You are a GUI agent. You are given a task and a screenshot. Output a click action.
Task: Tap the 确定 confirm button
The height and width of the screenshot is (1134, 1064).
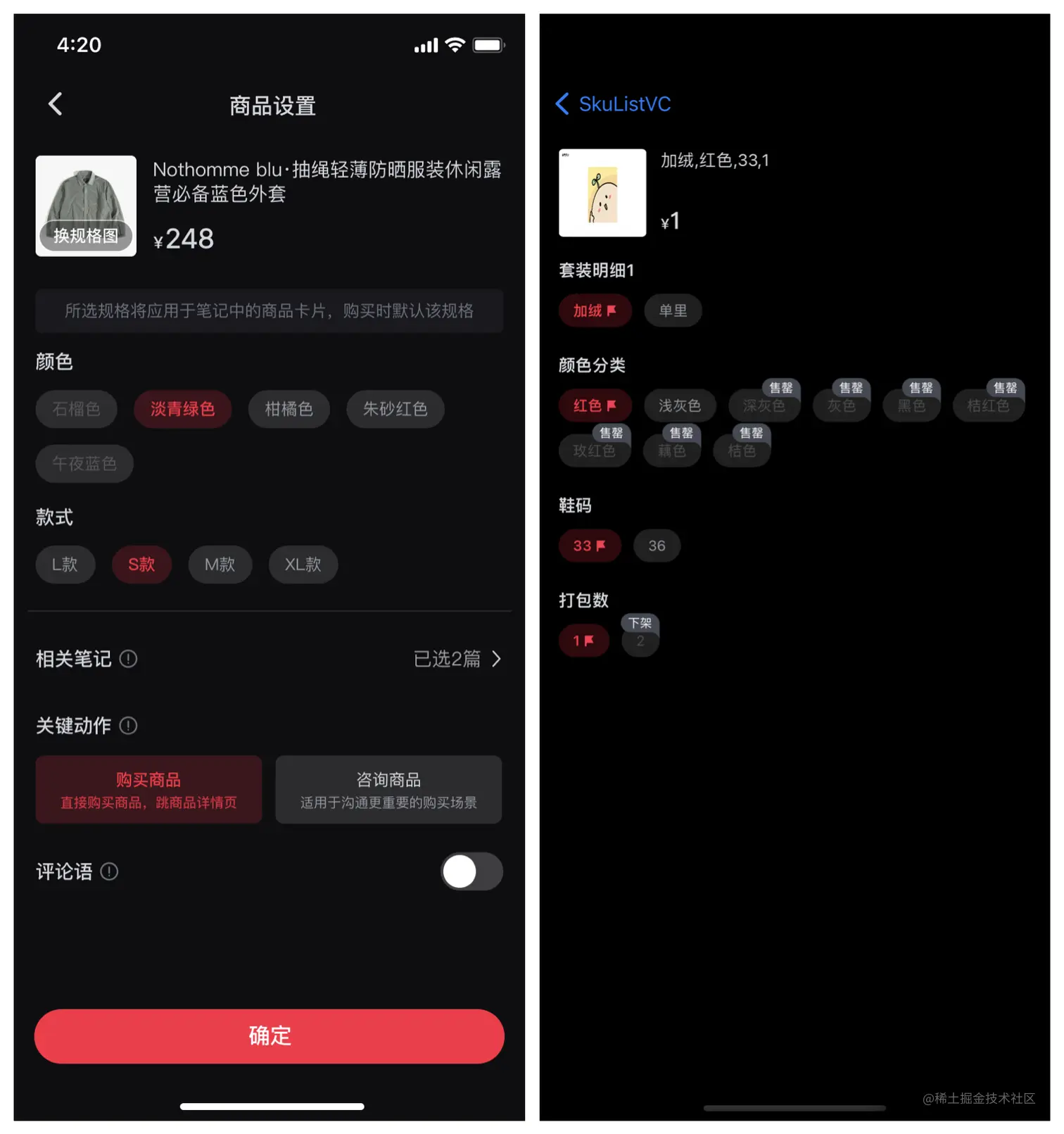click(270, 1035)
